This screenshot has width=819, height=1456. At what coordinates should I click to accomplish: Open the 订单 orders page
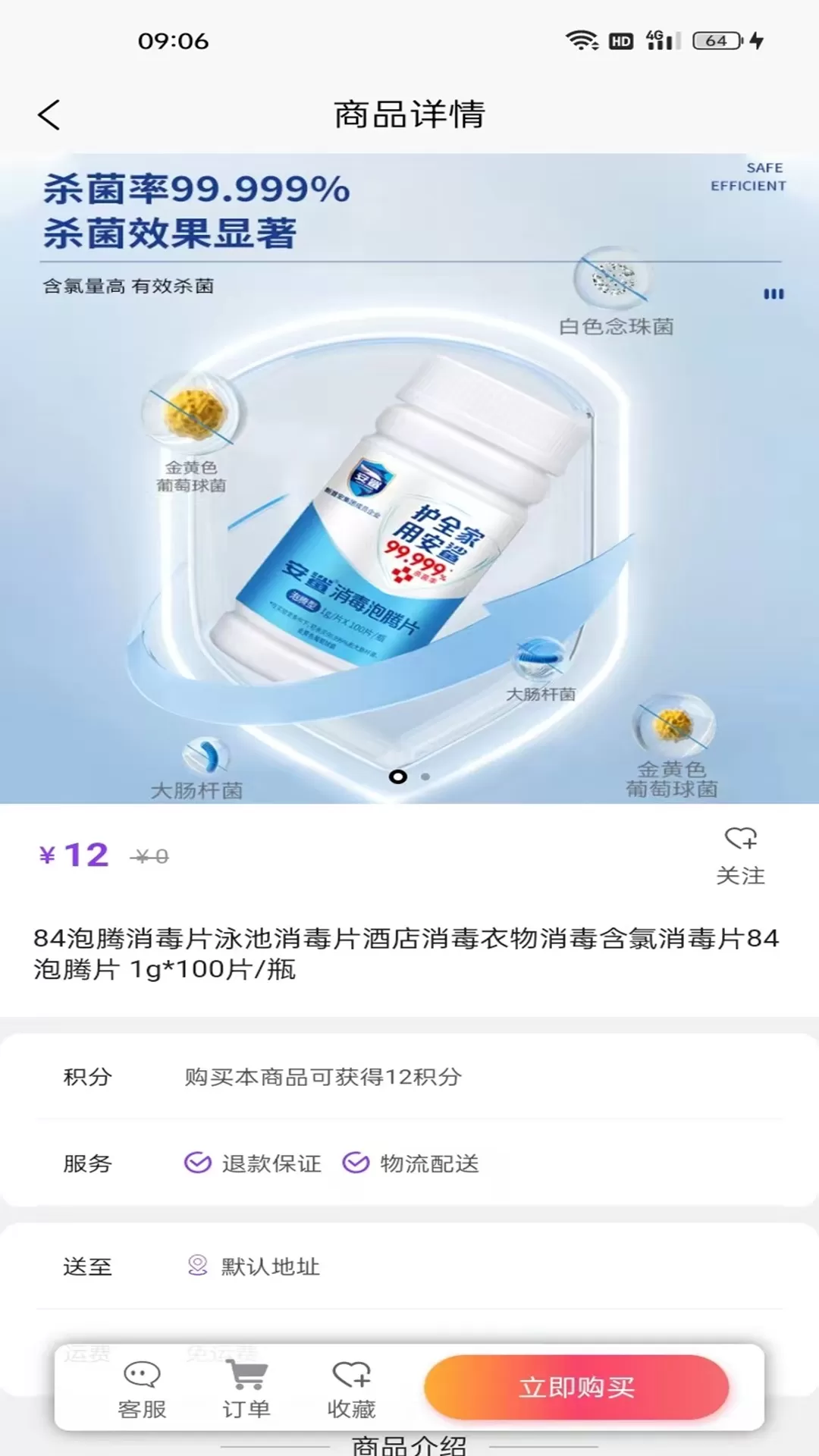pyautogui.click(x=246, y=1389)
